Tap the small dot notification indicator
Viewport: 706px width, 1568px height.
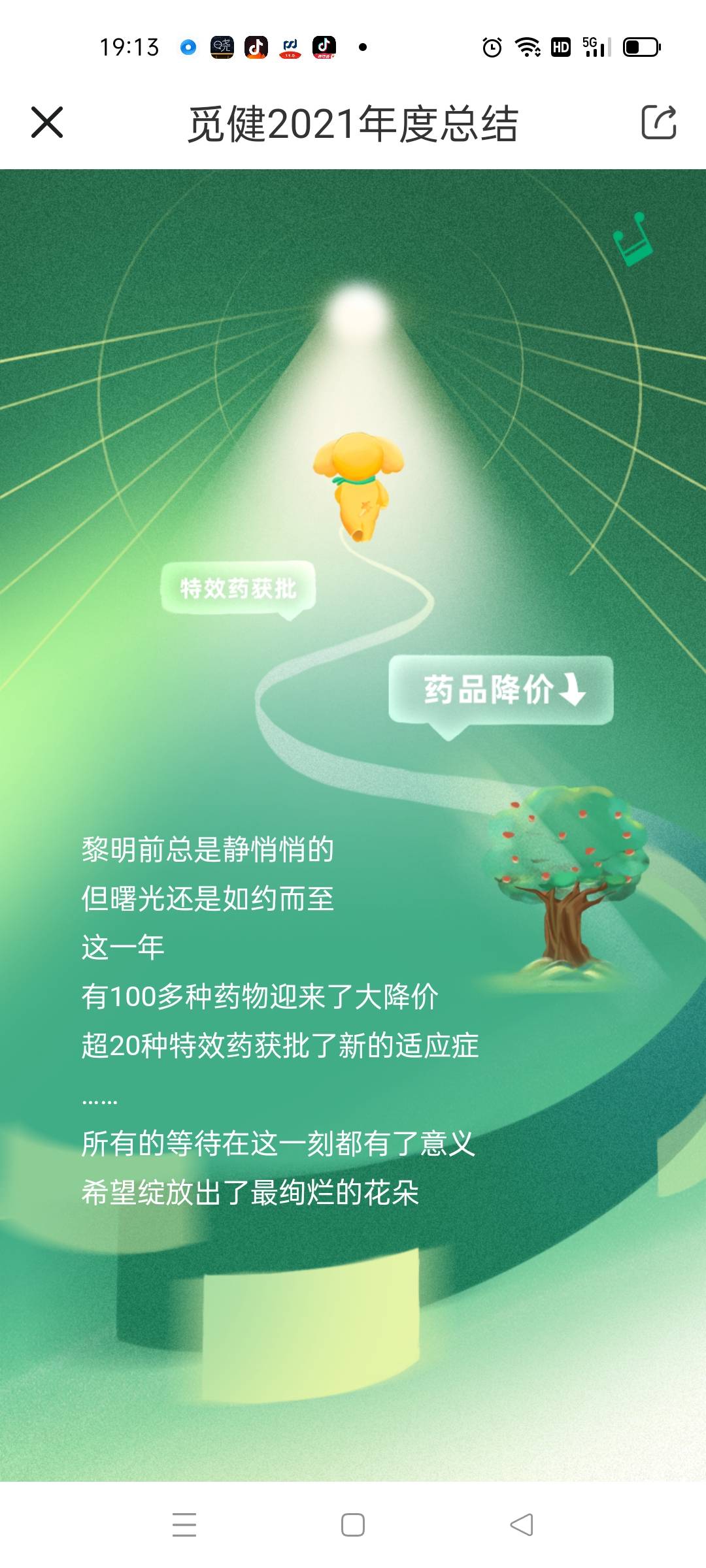[361, 47]
